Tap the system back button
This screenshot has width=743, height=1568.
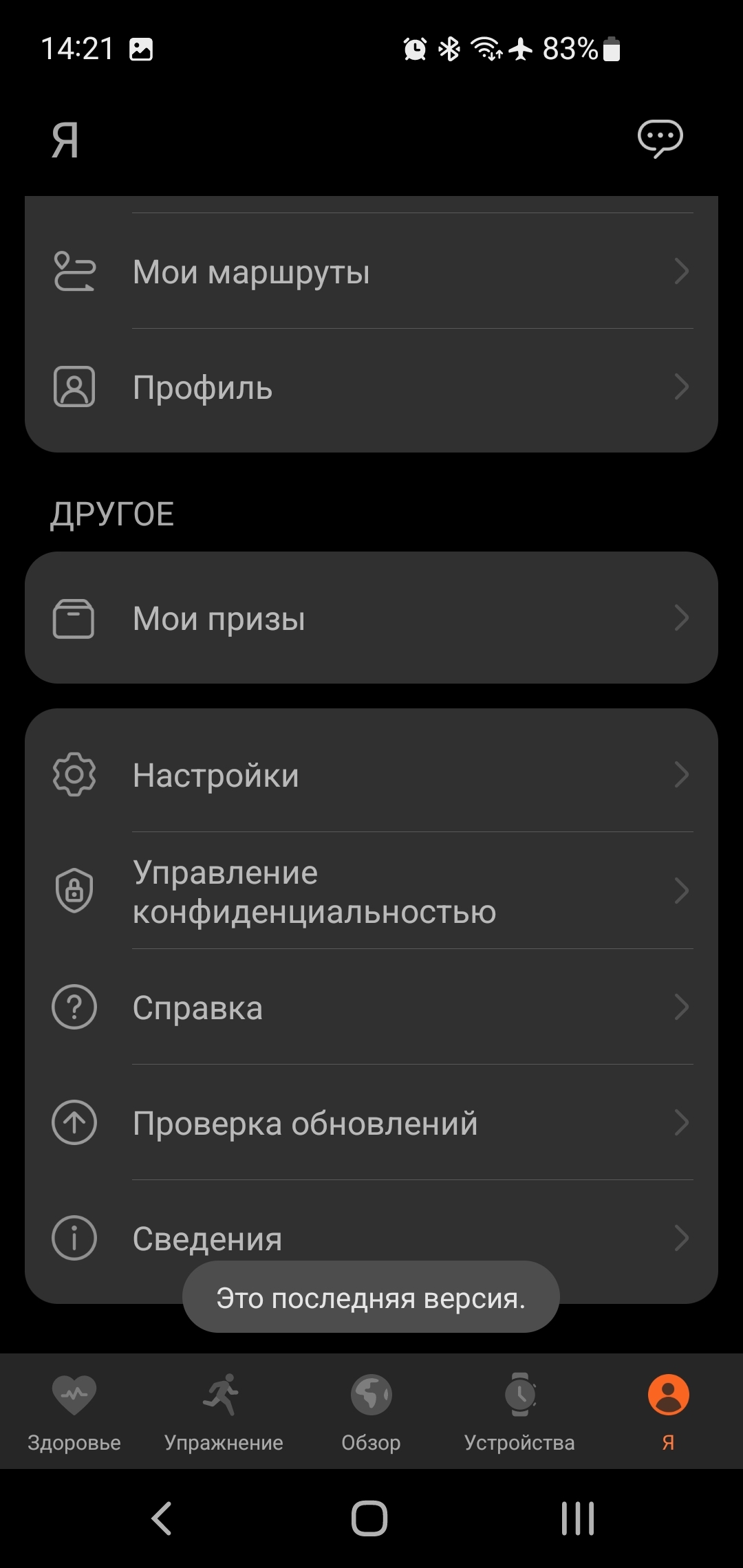click(x=162, y=1518)
